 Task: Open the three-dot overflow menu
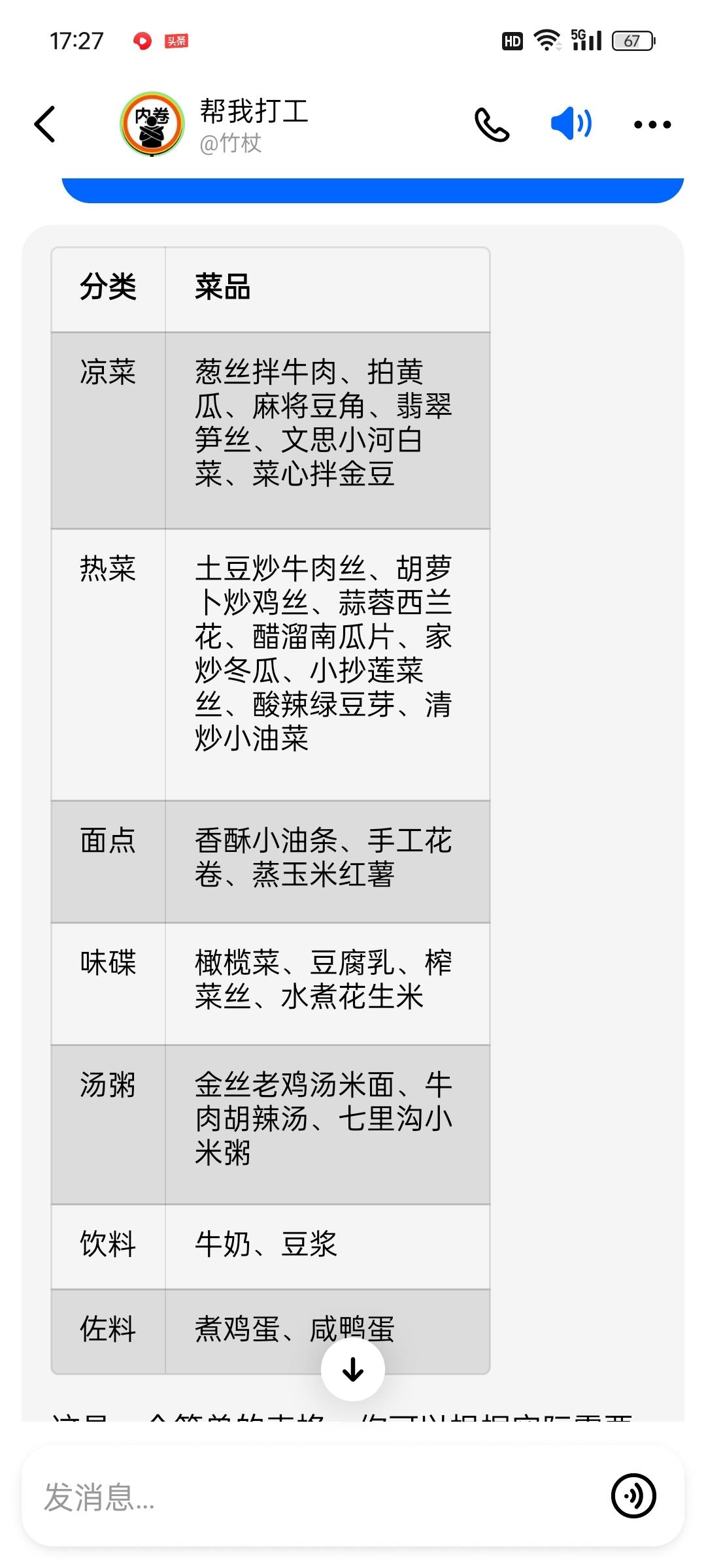[x=652, y=124]
